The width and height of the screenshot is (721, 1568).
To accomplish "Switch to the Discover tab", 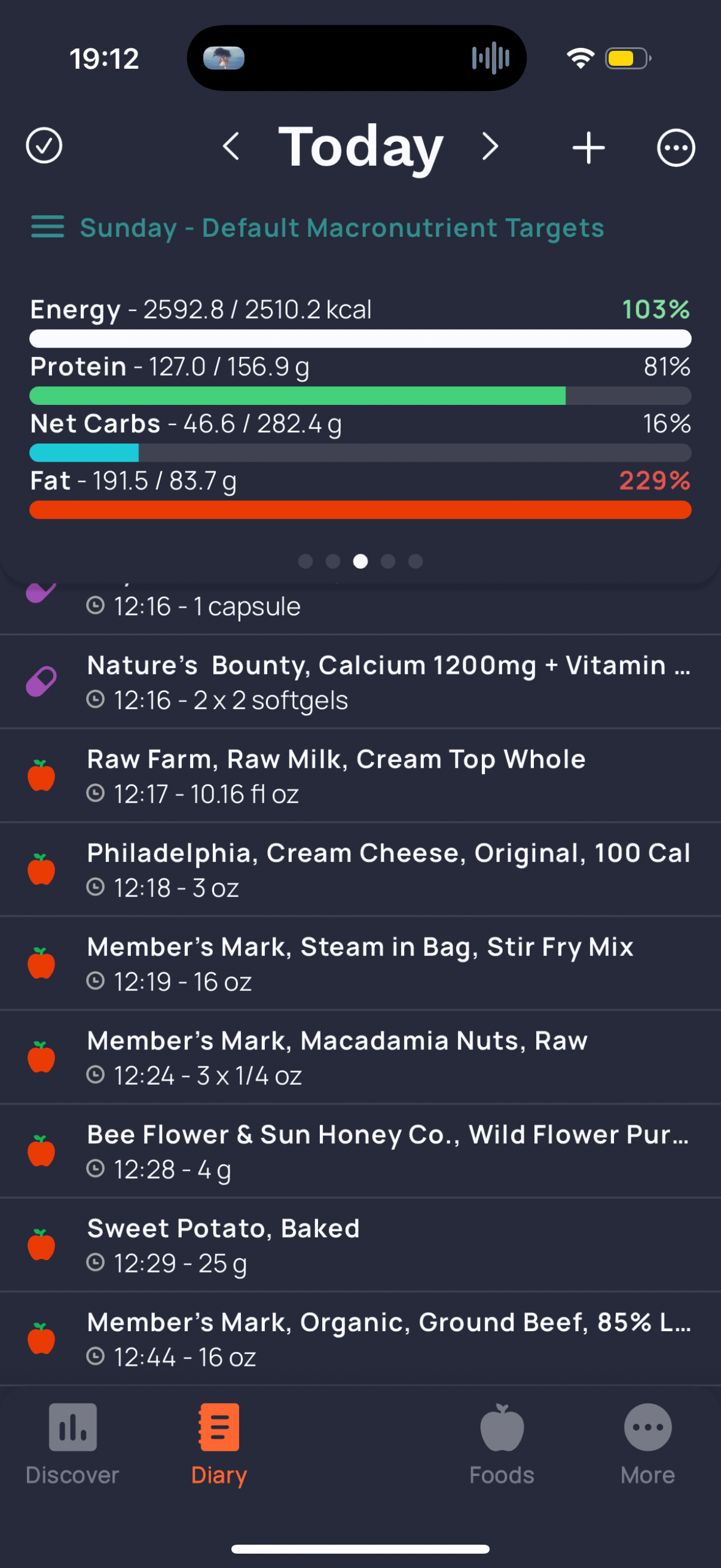I will (x=72, y=1444).
